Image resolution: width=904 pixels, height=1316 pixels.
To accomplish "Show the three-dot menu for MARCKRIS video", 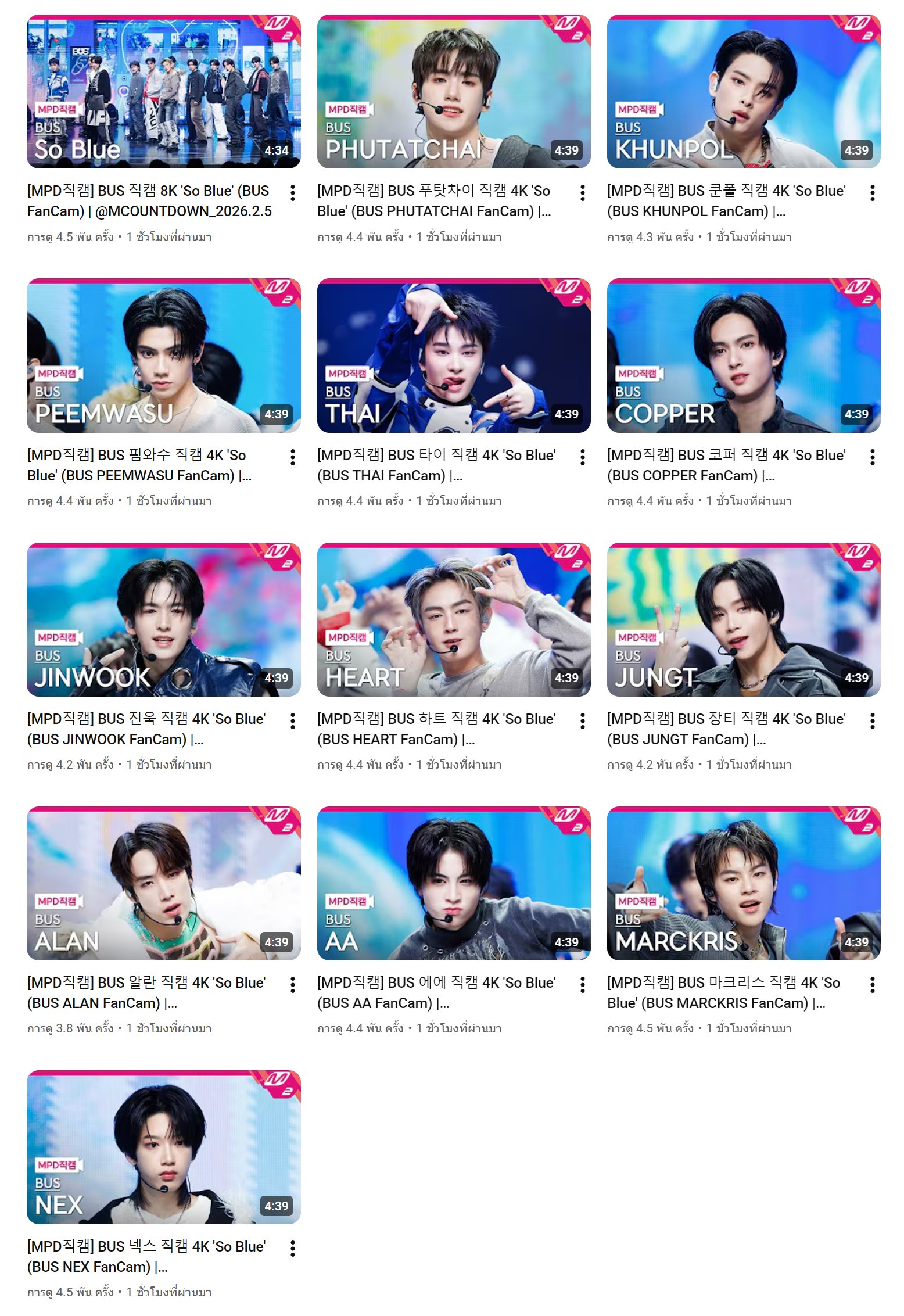I will (x=872, y=985).
